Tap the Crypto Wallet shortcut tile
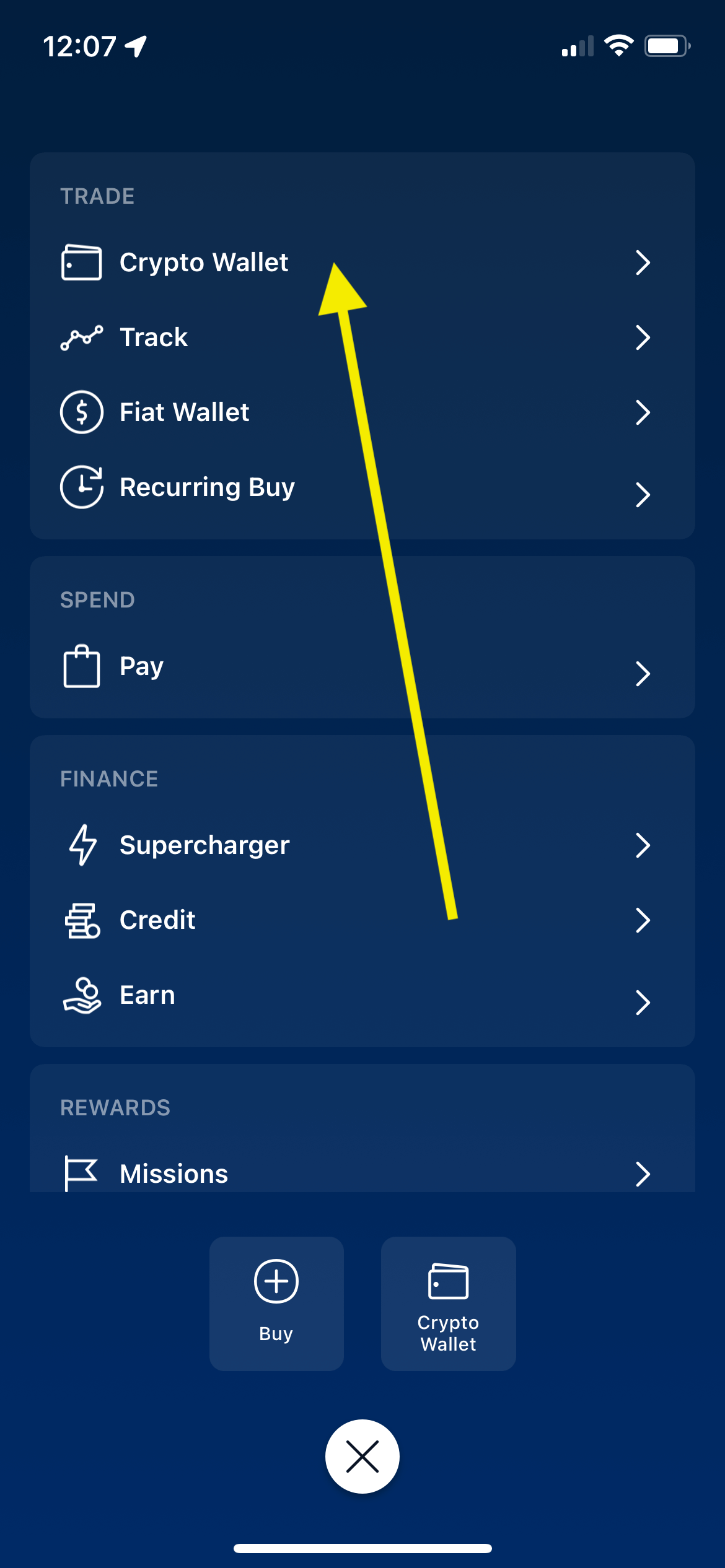Viewport: 725px width, 1568px height. pyautogui.click(x=449, y=1304)
